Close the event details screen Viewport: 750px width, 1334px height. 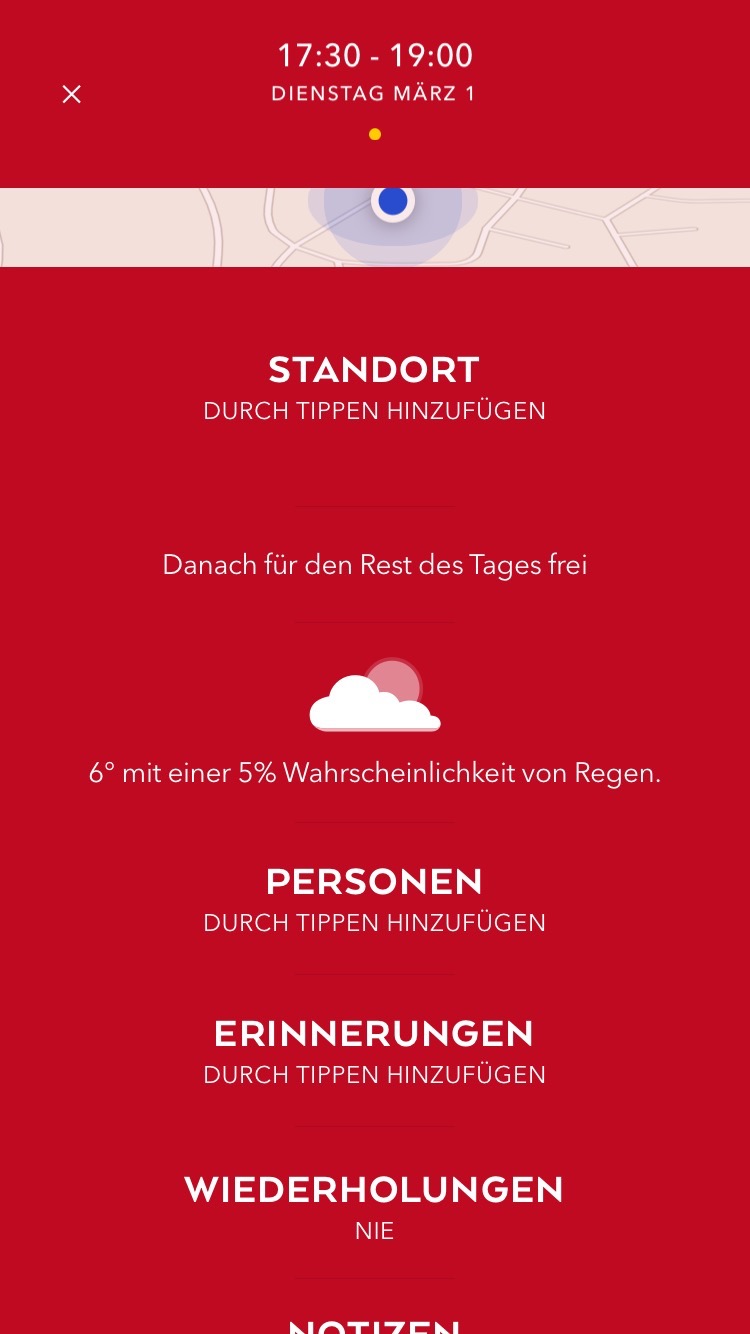(x=72, y=94)
